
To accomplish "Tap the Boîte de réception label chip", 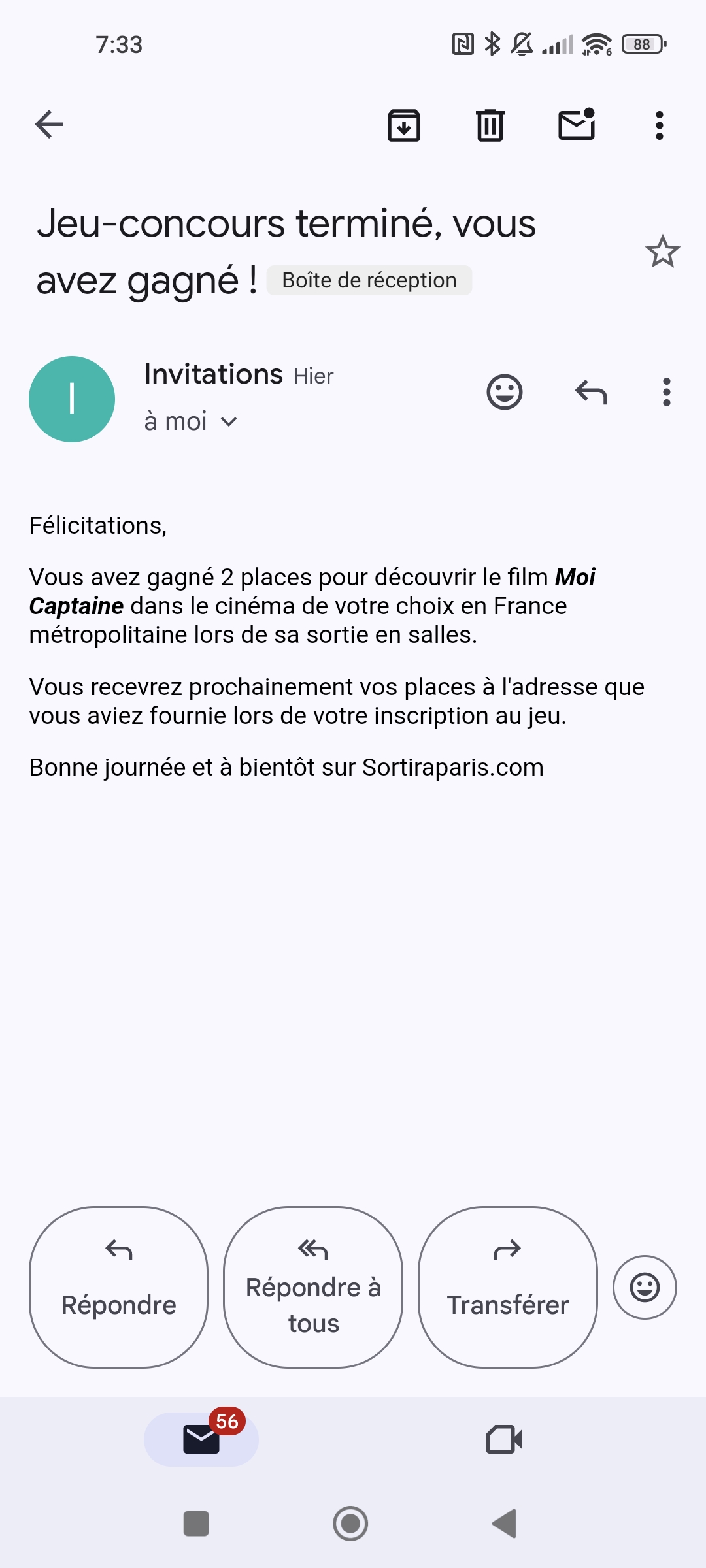I will point(369,280).
